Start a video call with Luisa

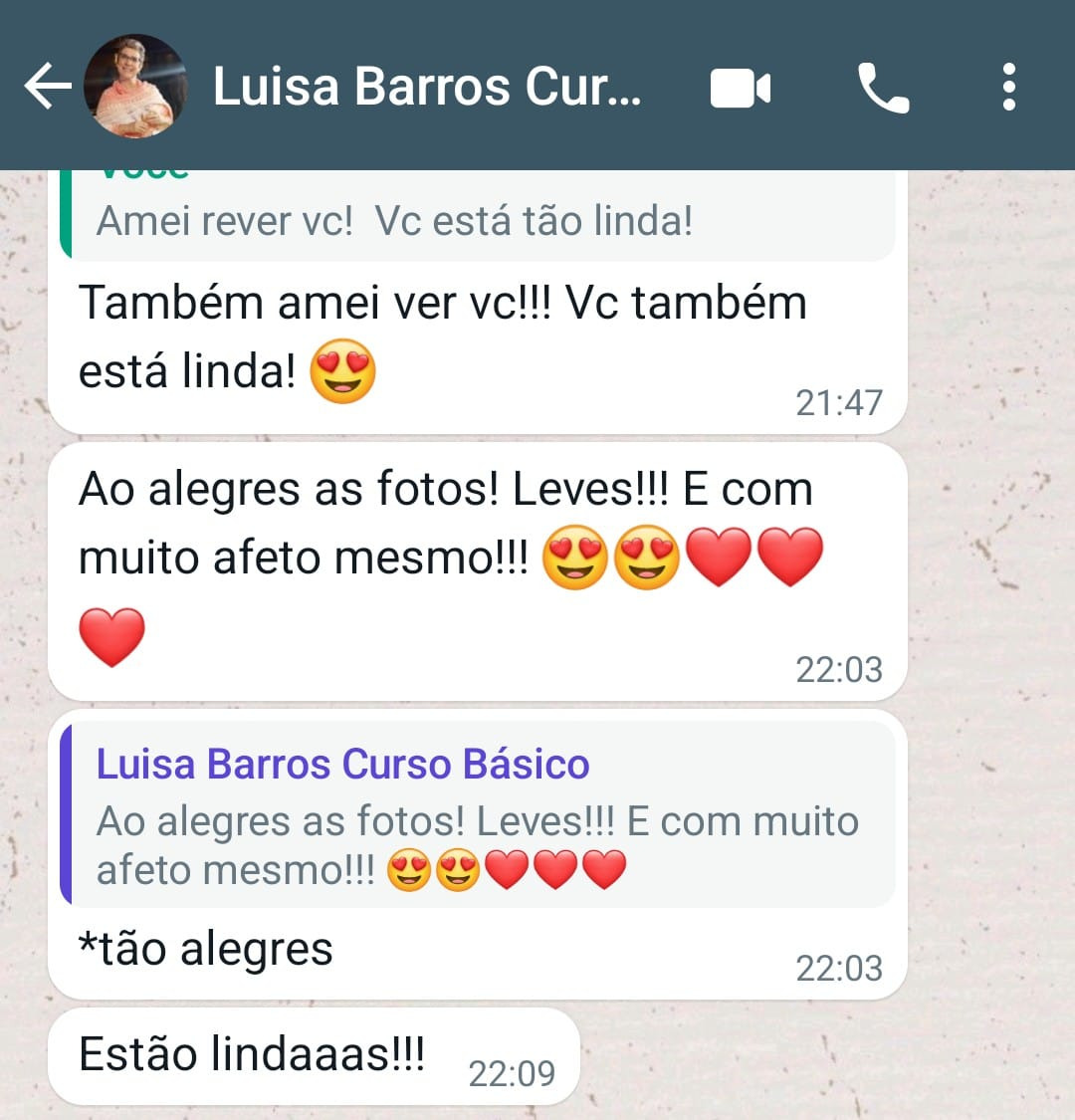[740, 90]
